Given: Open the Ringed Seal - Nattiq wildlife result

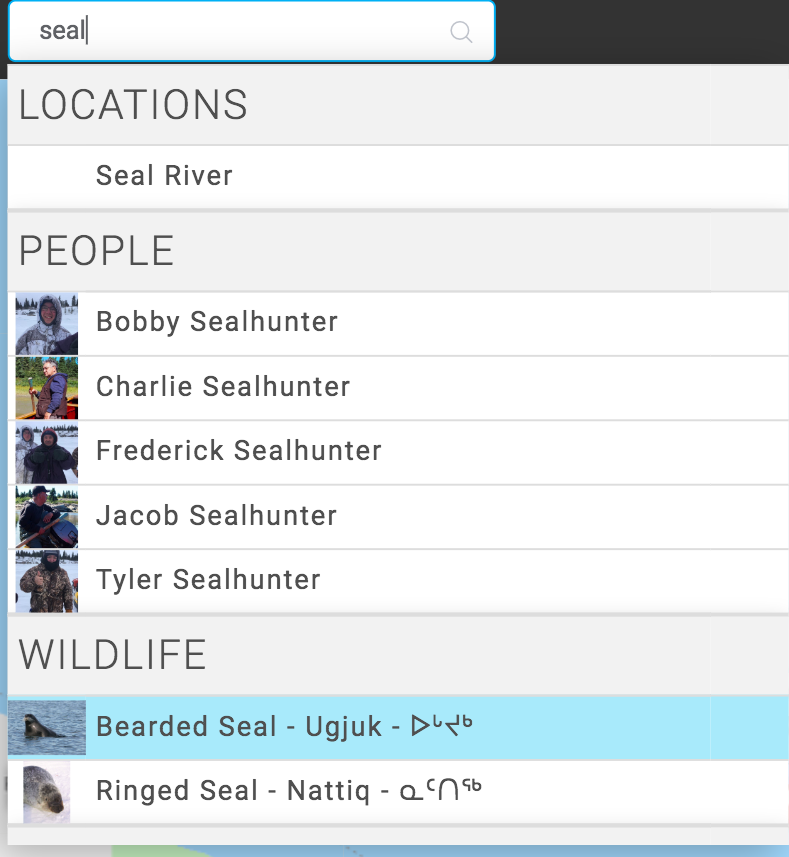Looking at the screenshot, I should coord(288,792).
